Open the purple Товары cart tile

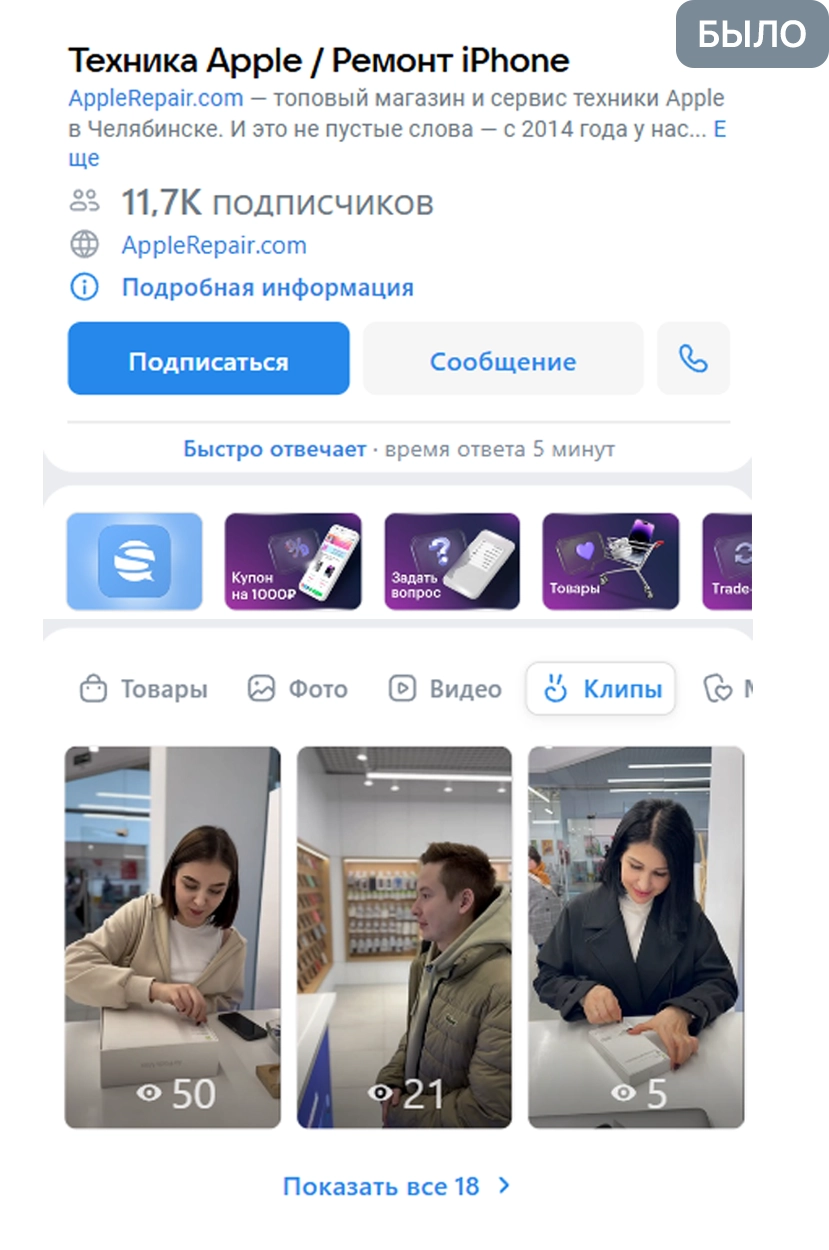(610, 561)
